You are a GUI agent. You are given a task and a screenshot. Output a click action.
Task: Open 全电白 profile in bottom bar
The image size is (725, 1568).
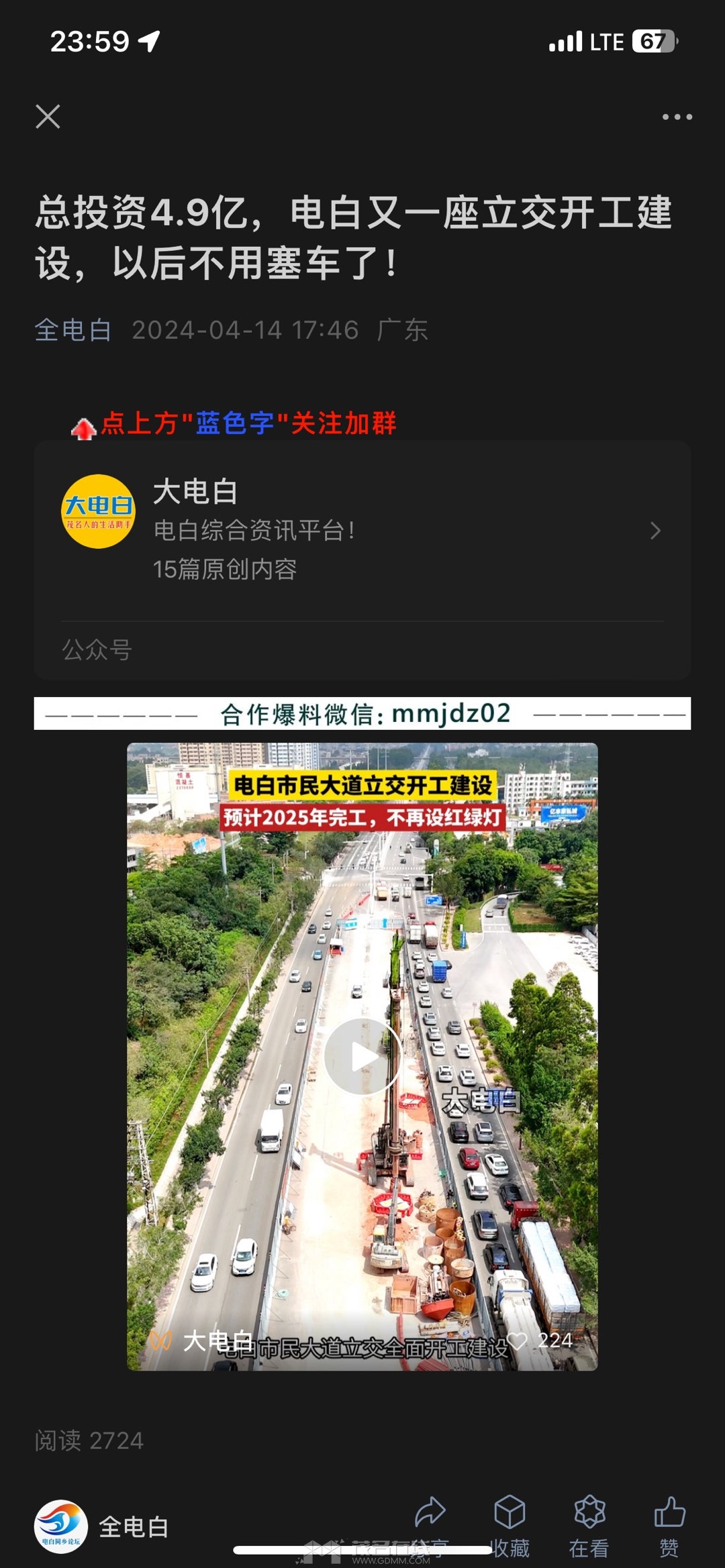[x=102, y=1526]
